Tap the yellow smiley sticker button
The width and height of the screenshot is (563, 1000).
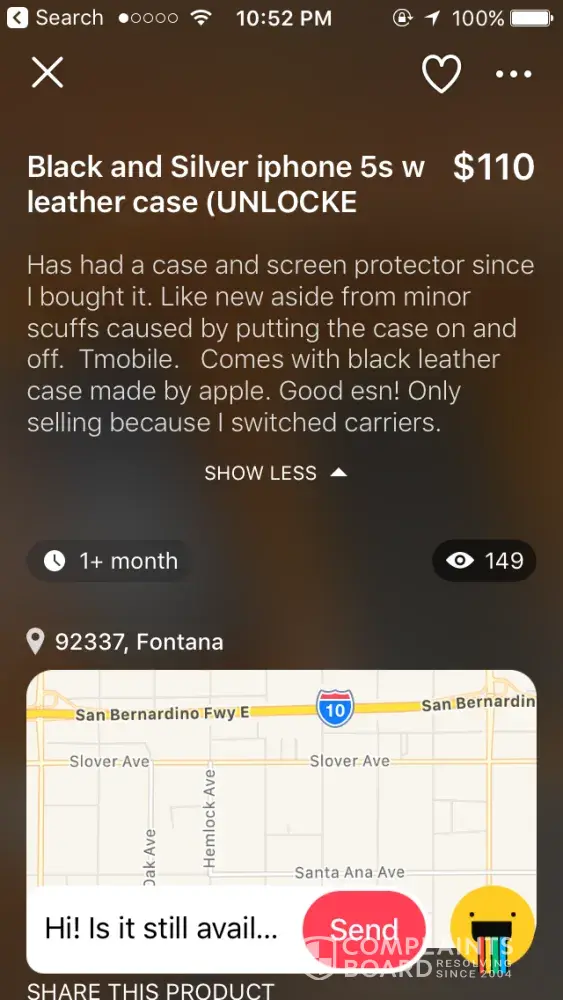click(492, 927)
